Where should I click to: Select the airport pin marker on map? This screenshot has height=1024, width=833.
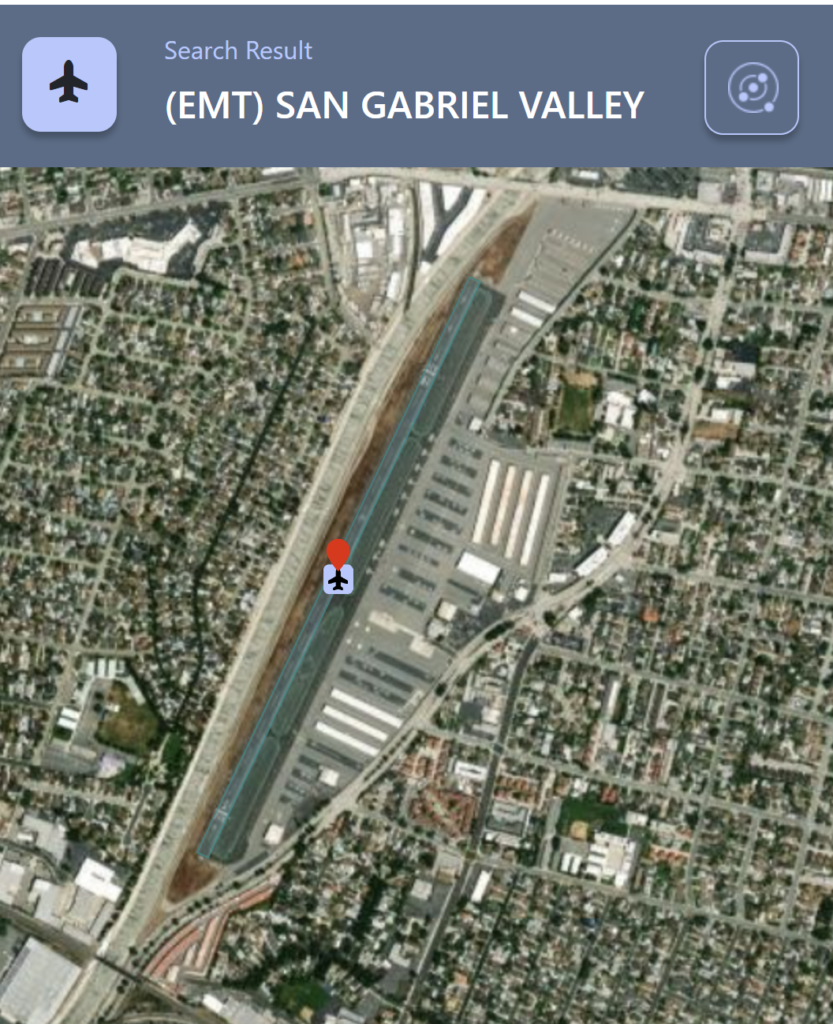338,567
